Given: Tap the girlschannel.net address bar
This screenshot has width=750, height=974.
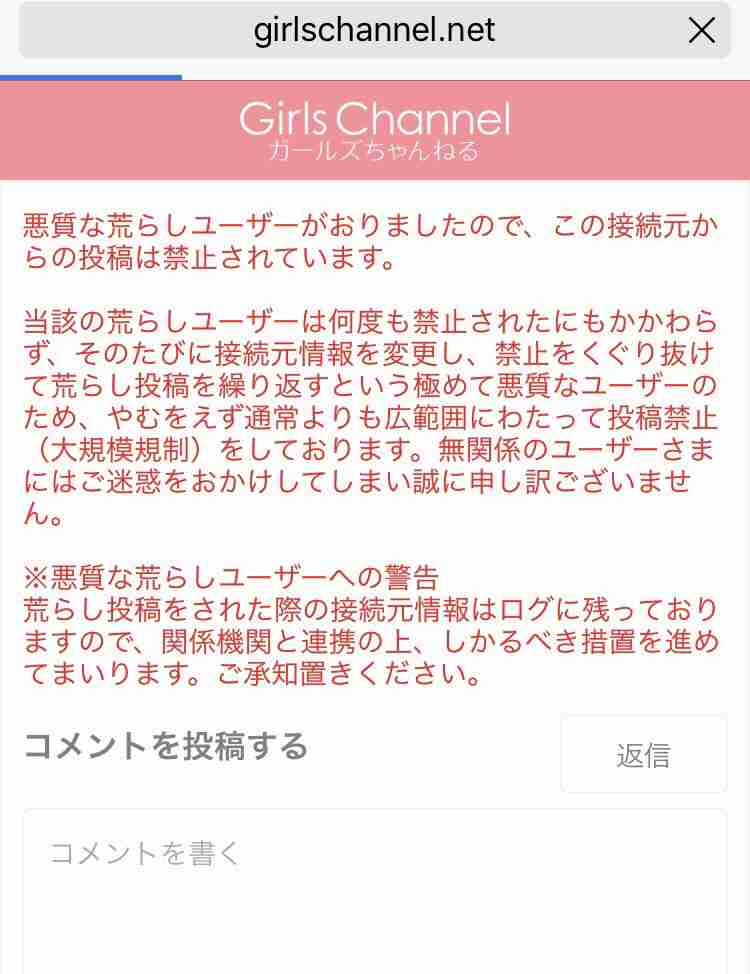Looking at the screenshot, I should (x=374, y=31).
